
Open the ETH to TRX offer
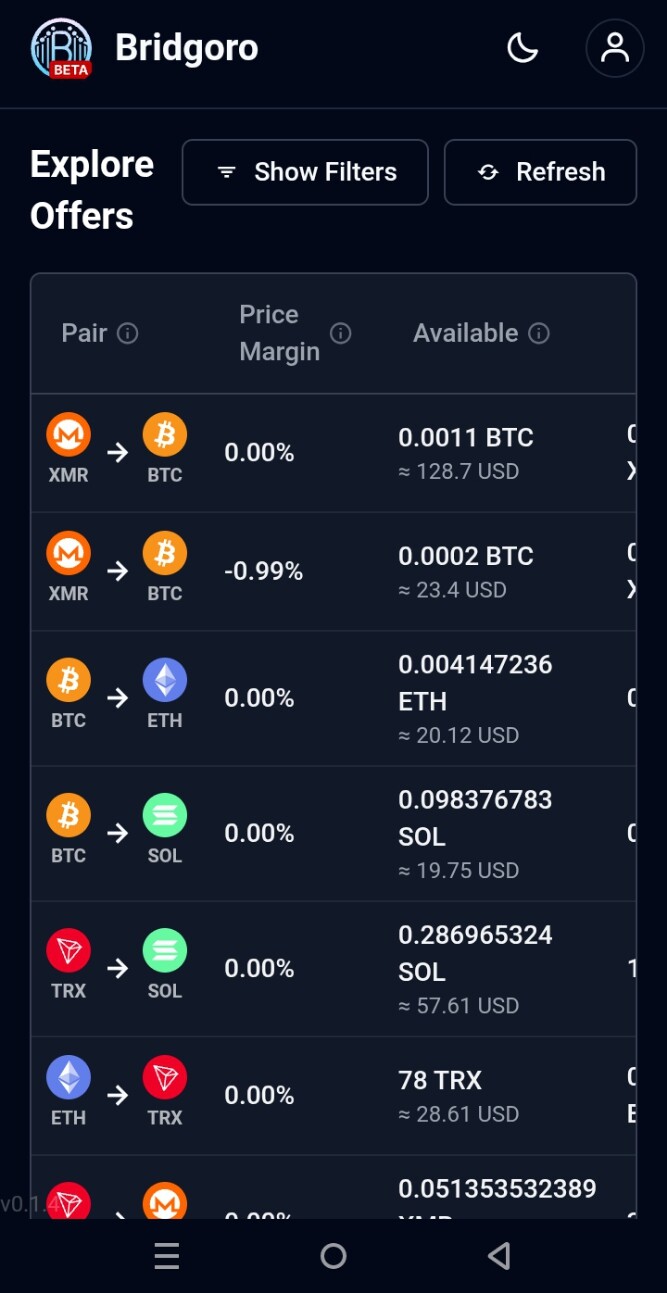coord(334,1096)
